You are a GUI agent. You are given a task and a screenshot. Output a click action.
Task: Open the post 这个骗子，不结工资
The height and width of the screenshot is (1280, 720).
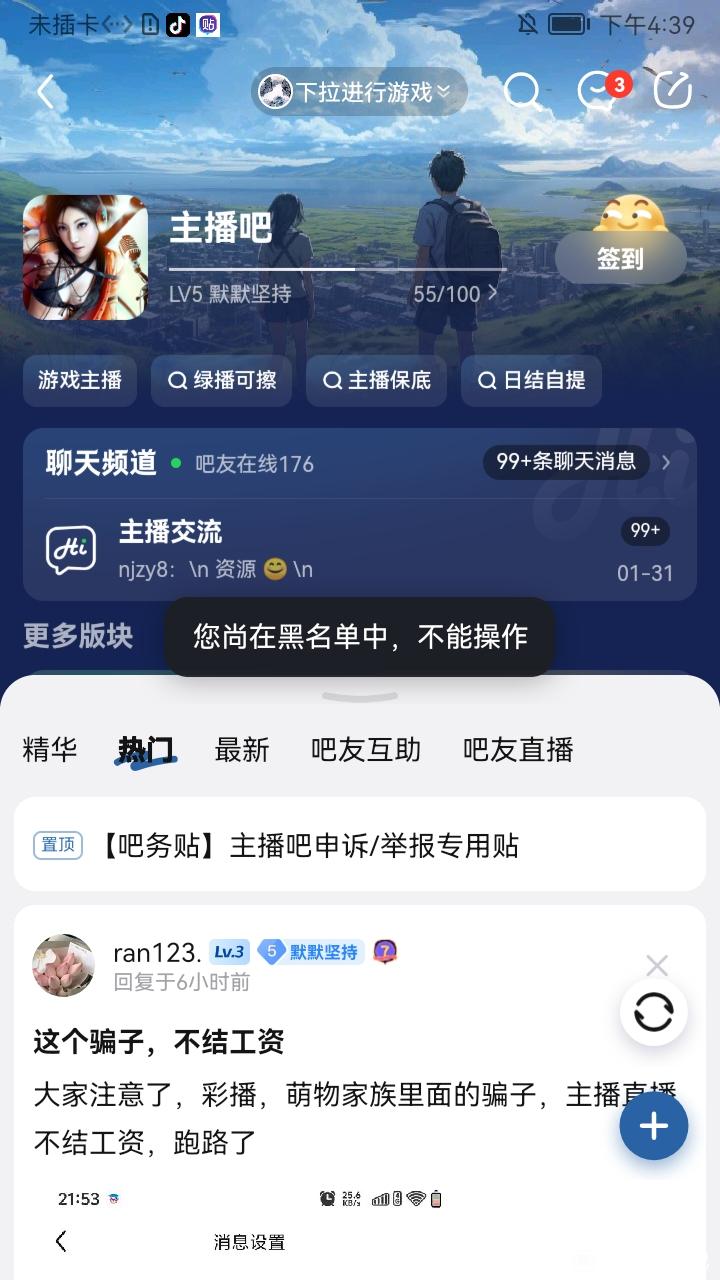tap(160, 1042)
